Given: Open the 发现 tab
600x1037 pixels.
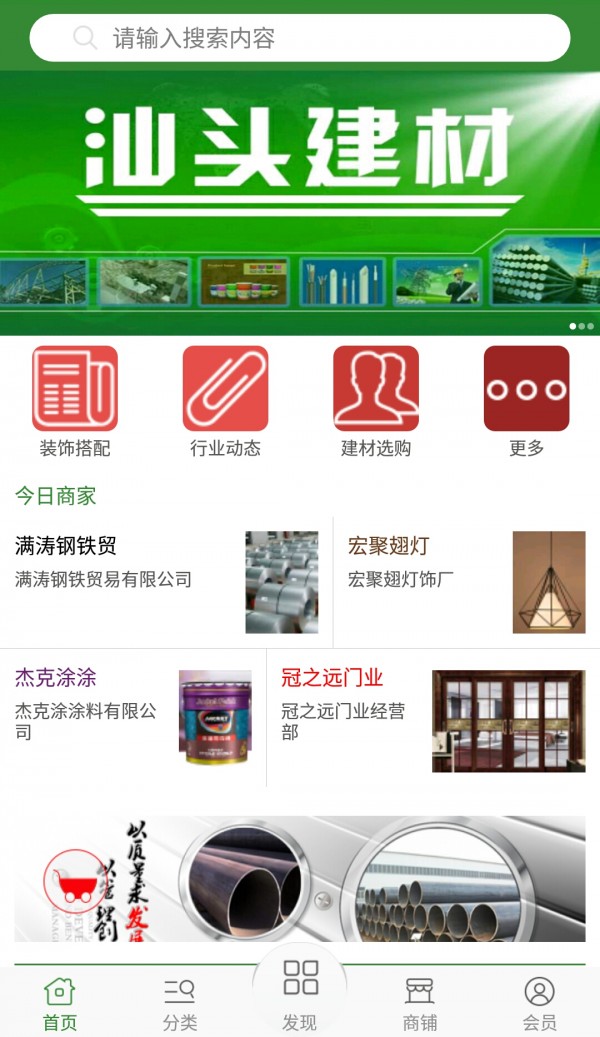Looking at the screenshot, I should pyautogui.click(x=300, y=994).
